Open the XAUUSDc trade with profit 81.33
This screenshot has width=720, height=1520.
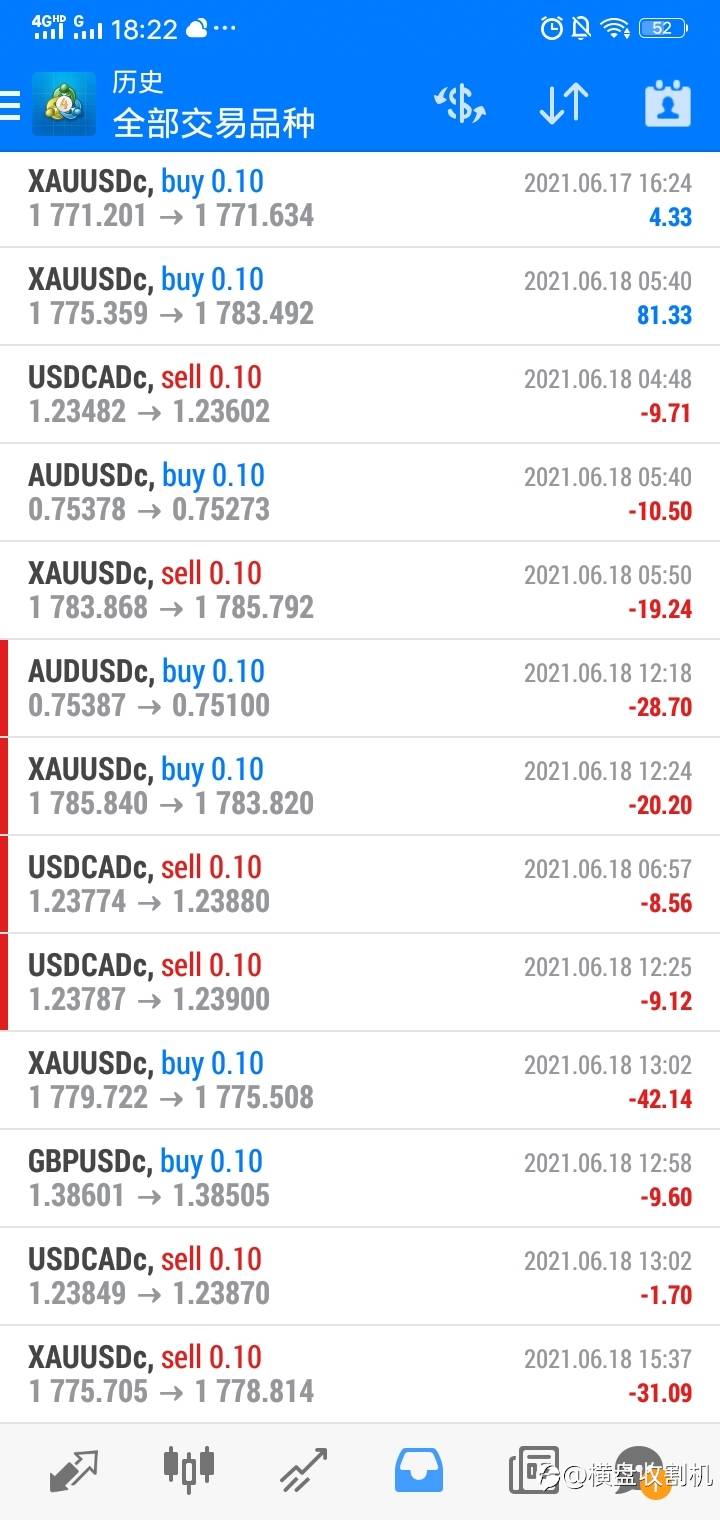pyautogui.click(x=360, y=297)
